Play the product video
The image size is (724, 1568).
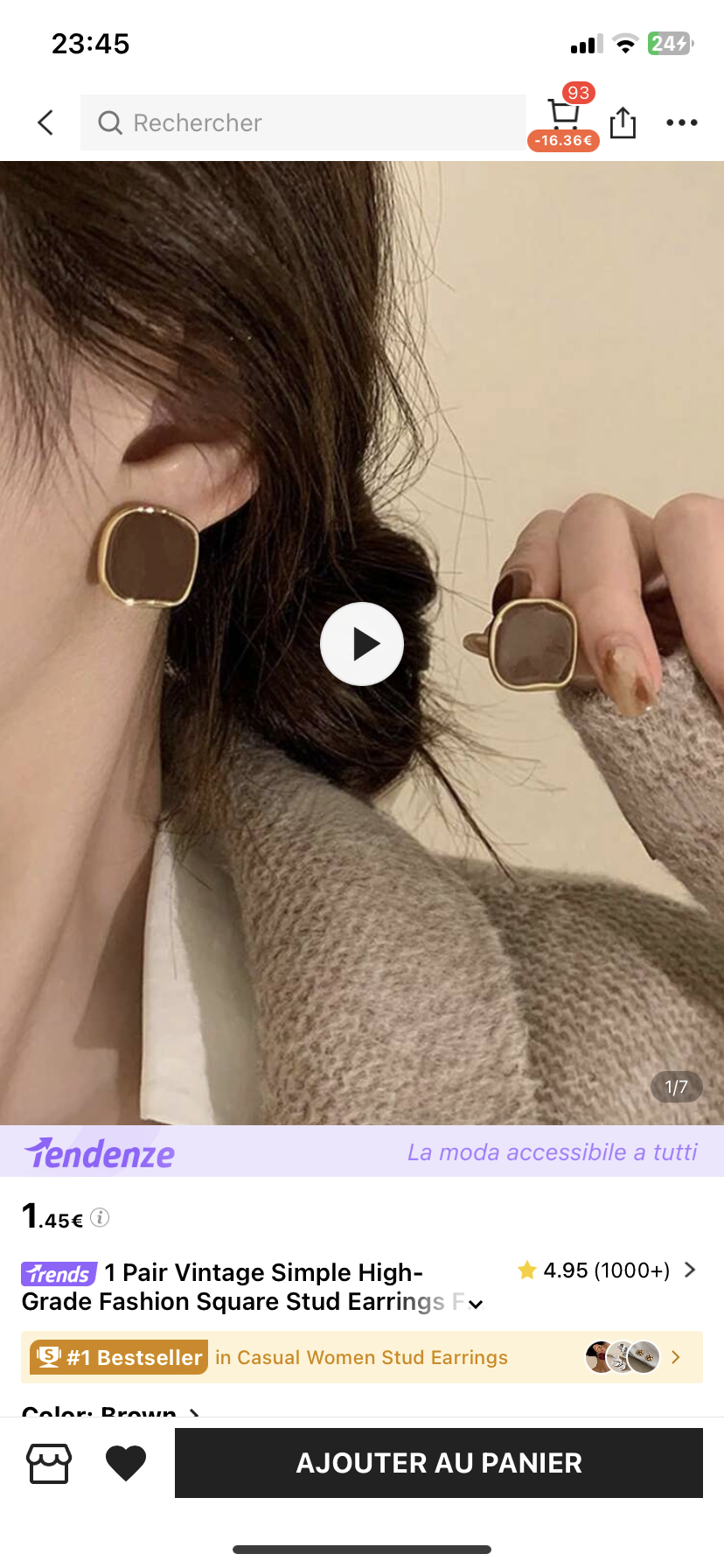pos(361,644)
